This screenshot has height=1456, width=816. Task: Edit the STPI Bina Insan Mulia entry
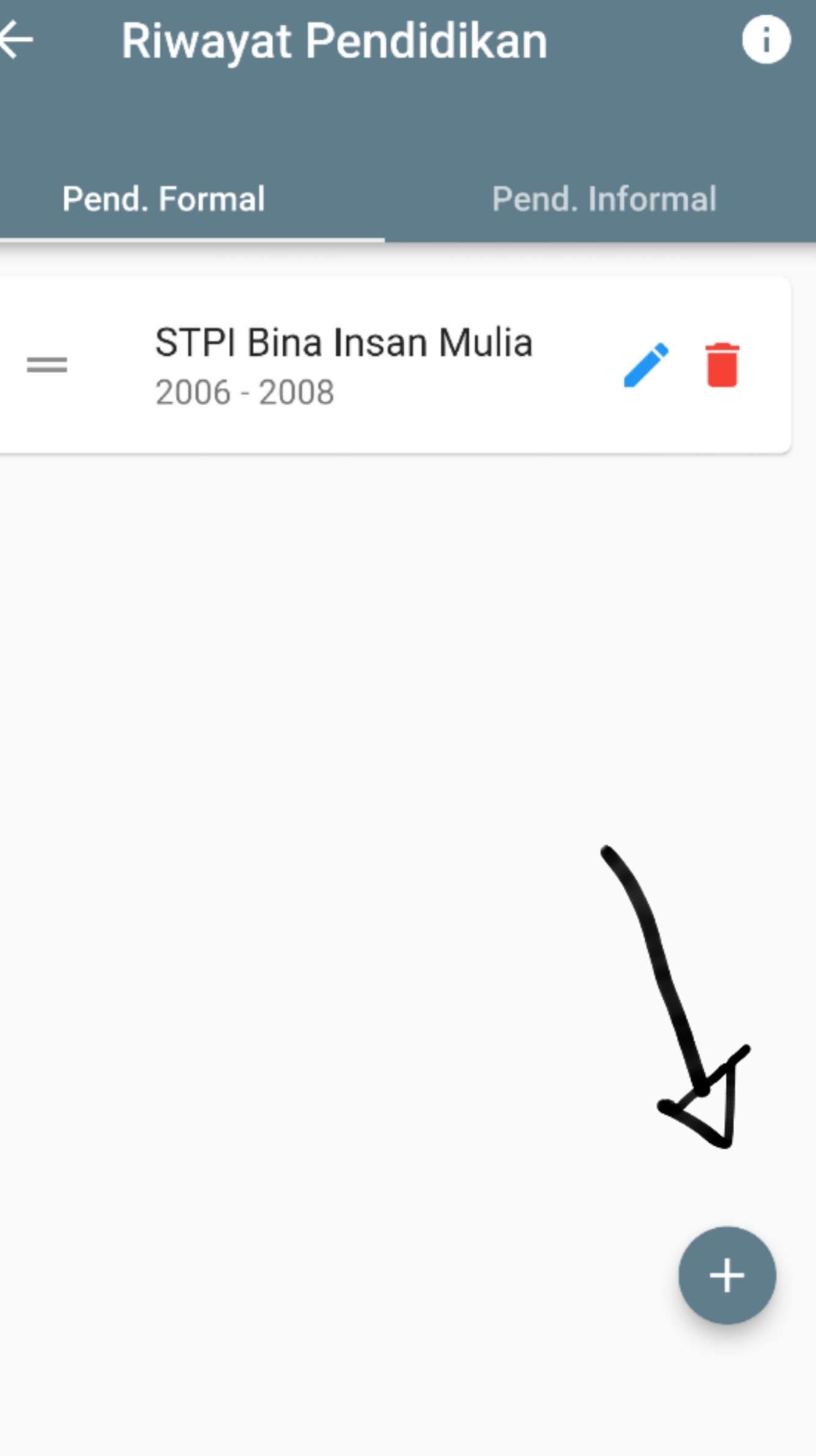[x=646, y=365]
